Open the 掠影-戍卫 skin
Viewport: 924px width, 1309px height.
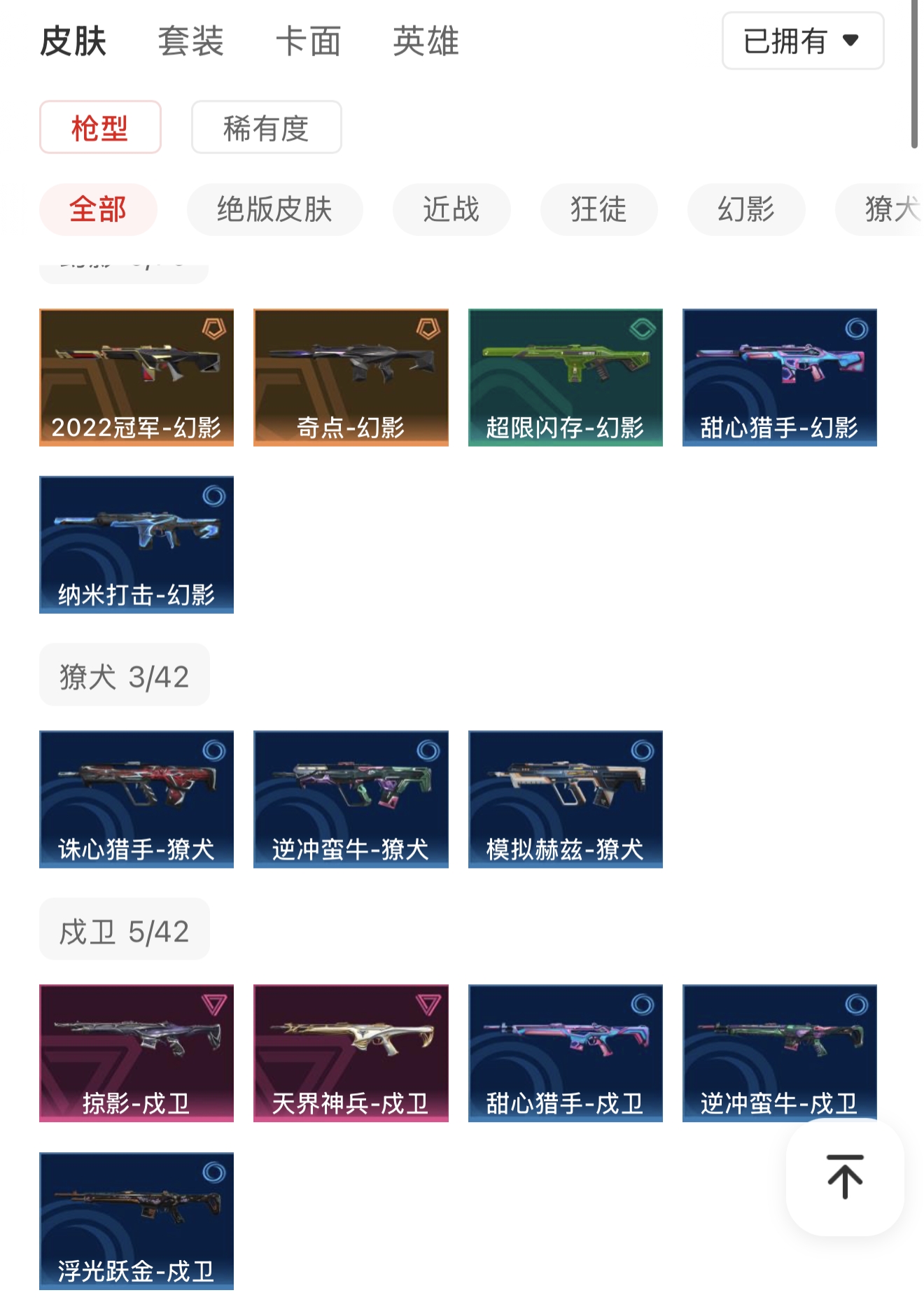[136, 1053]
